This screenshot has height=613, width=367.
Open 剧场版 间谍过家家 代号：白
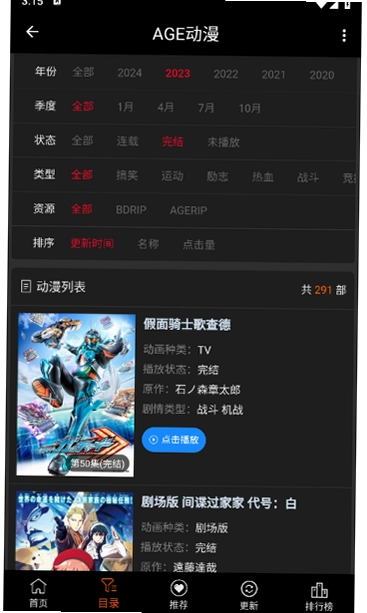pos(218,503)
